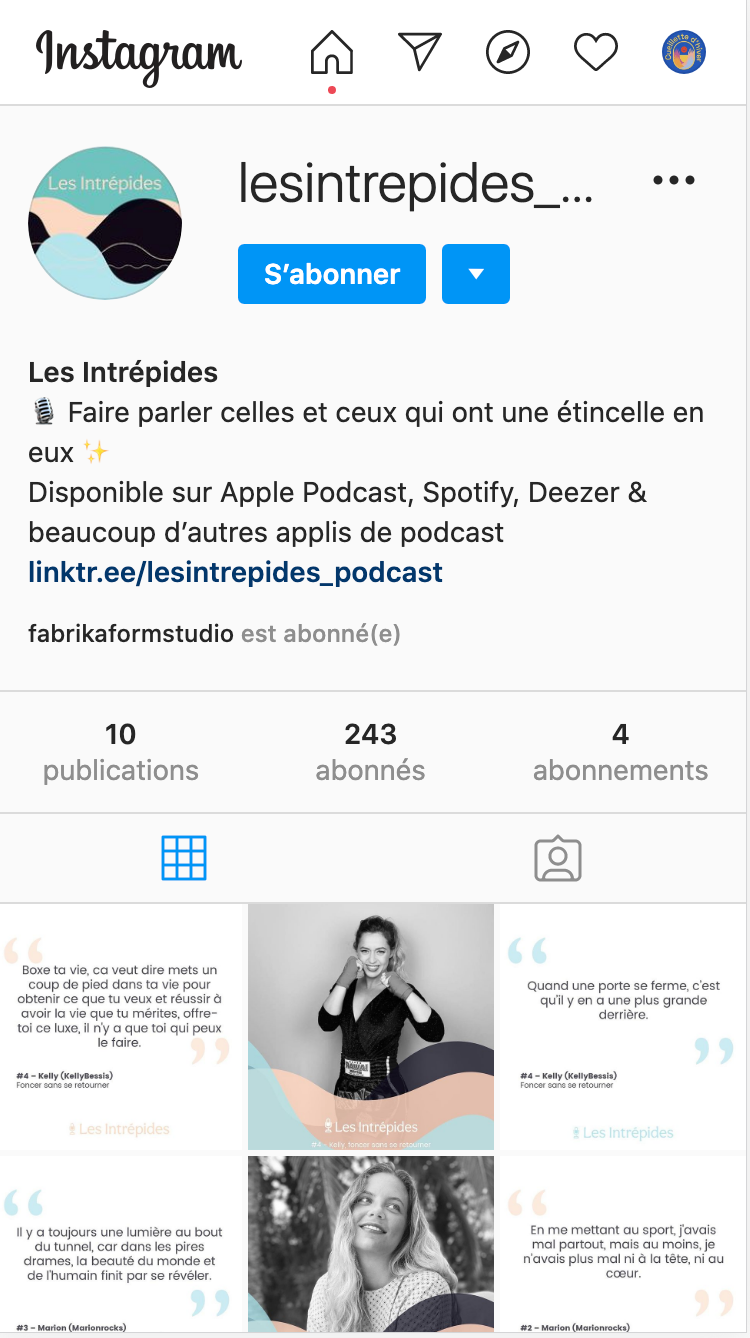Open Kelly's boxing gloves photo post
The image size is (750, 1338).
coord(371,1027)
